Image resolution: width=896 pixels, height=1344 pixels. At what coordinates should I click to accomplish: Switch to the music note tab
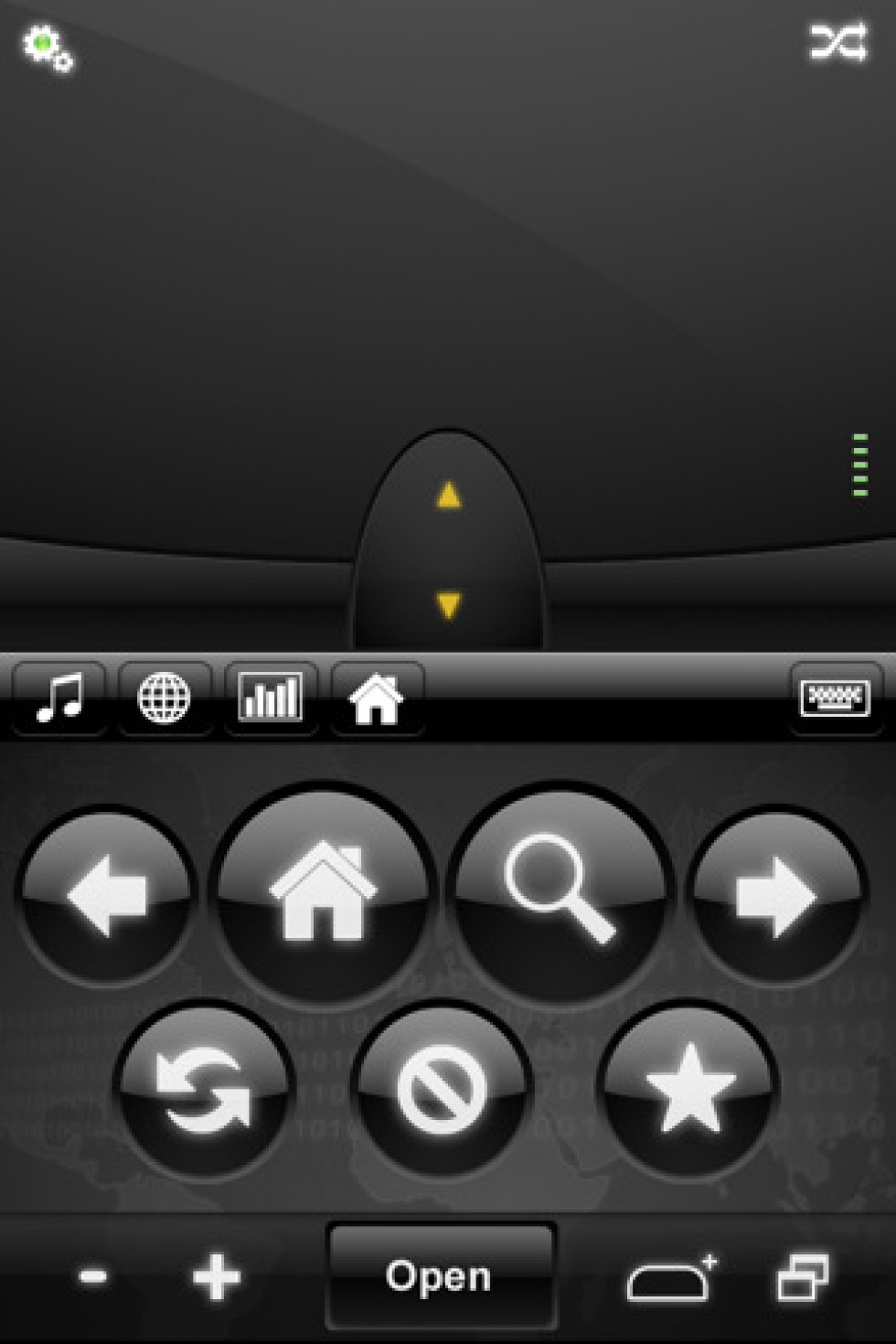coord(59,699)
